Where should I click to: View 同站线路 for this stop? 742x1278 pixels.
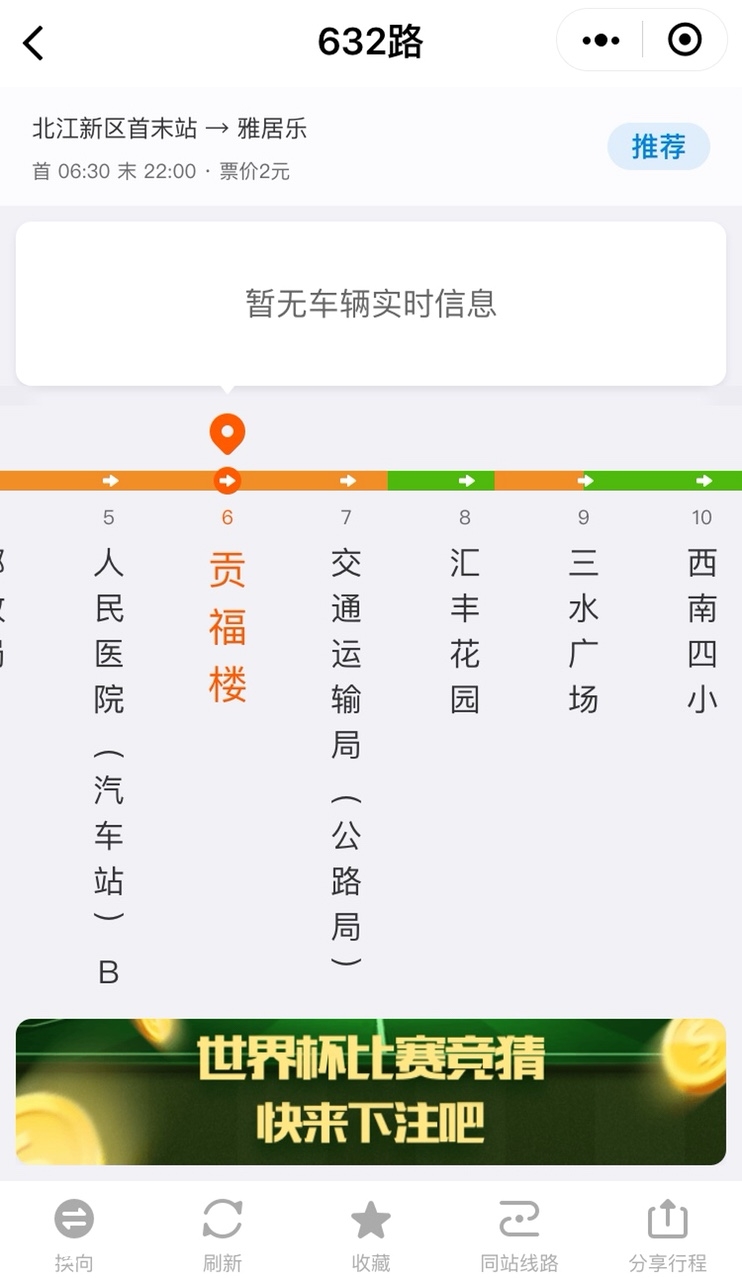point(519,1232)
